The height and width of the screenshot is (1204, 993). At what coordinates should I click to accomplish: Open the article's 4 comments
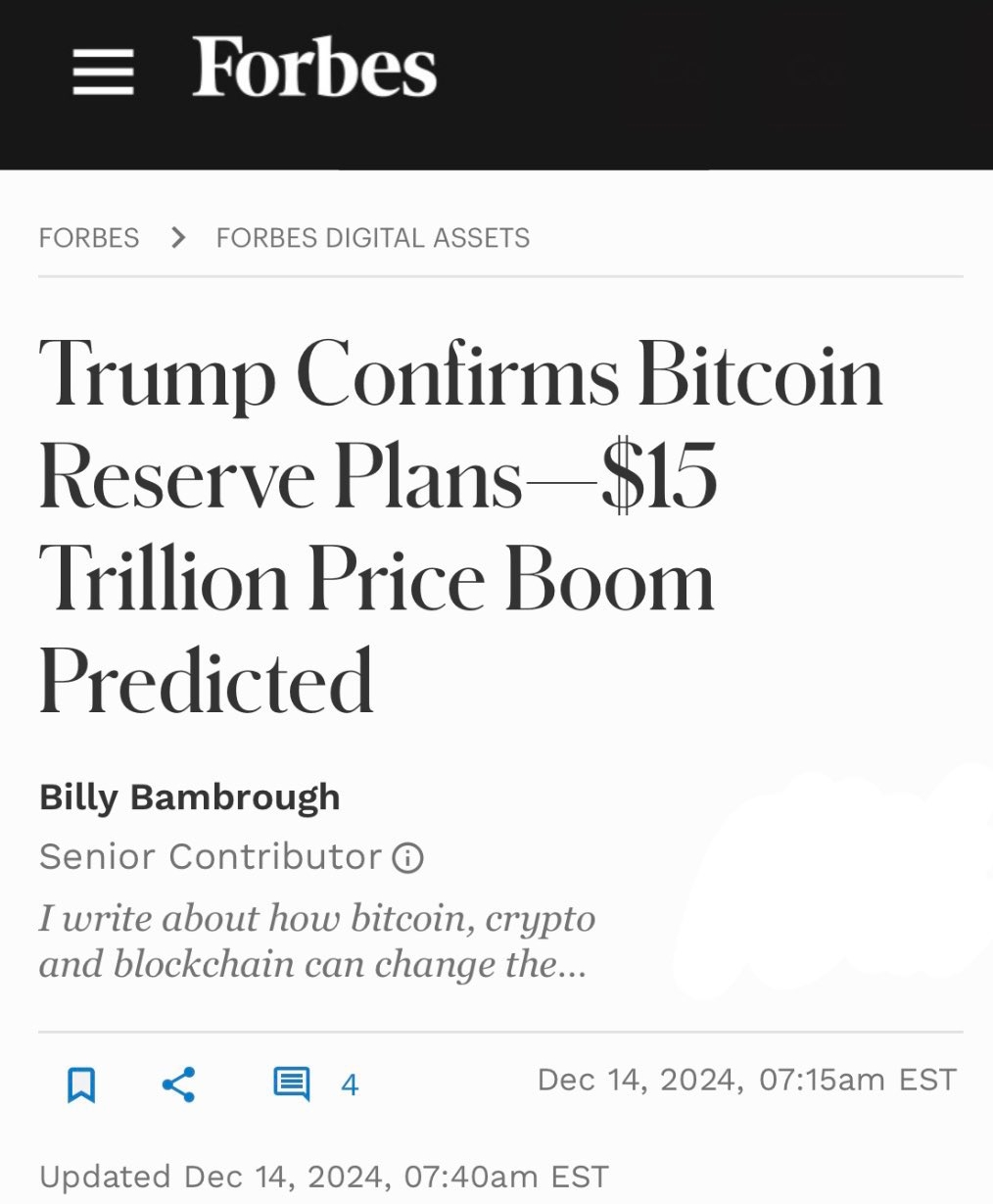click(x=292, y=1084)
